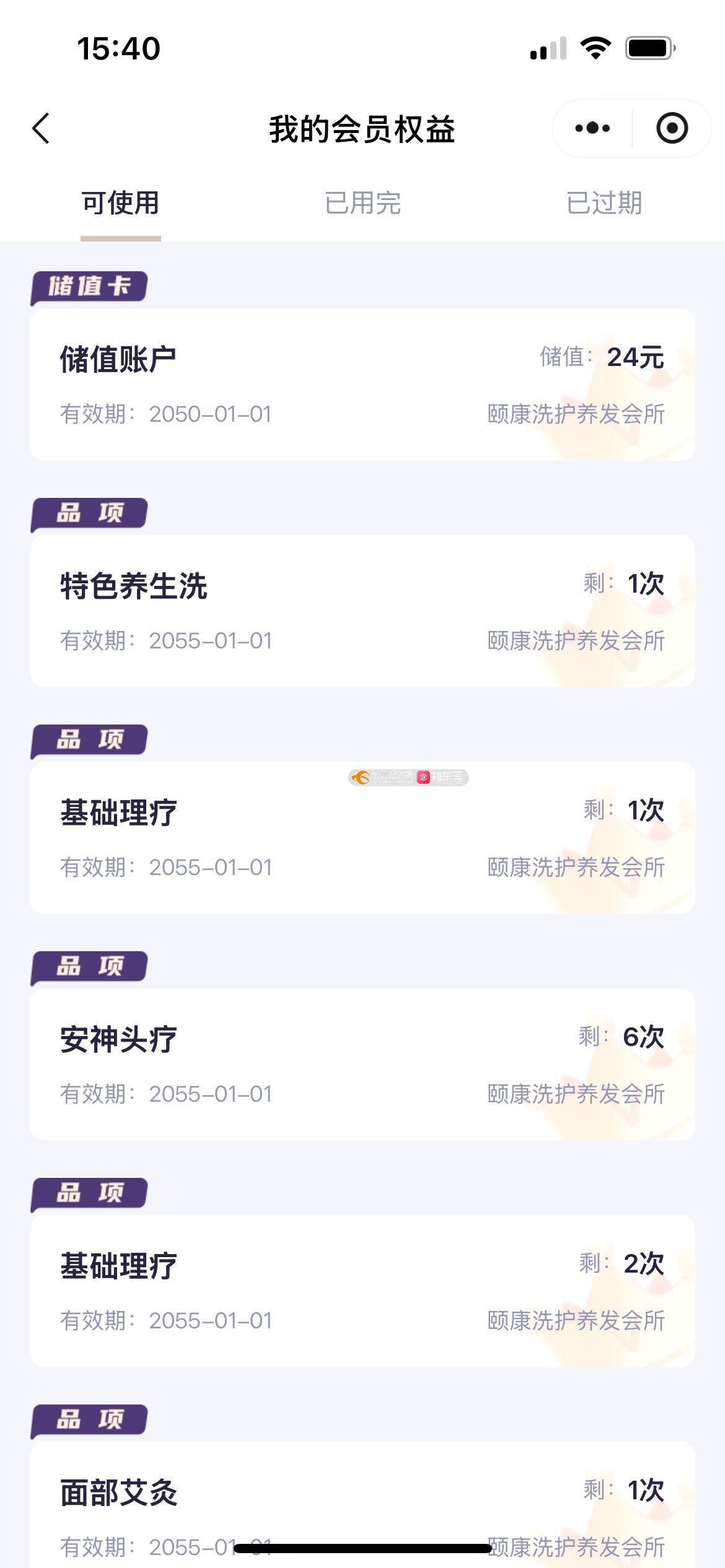Open the 基础理疗 card with 2次 remaining
The image size is (725, 1568).
362,1291
